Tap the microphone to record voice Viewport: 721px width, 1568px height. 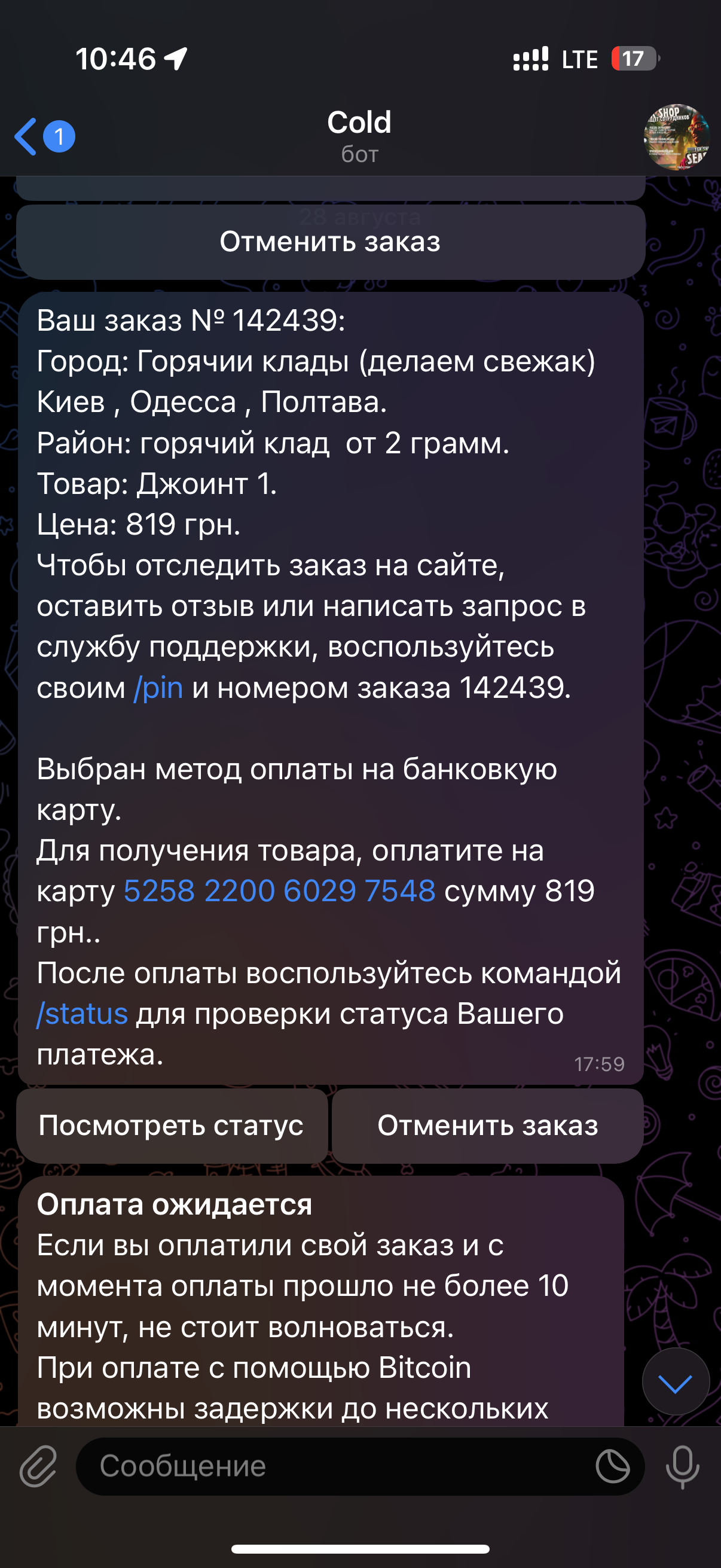[x=683, y=1466]
